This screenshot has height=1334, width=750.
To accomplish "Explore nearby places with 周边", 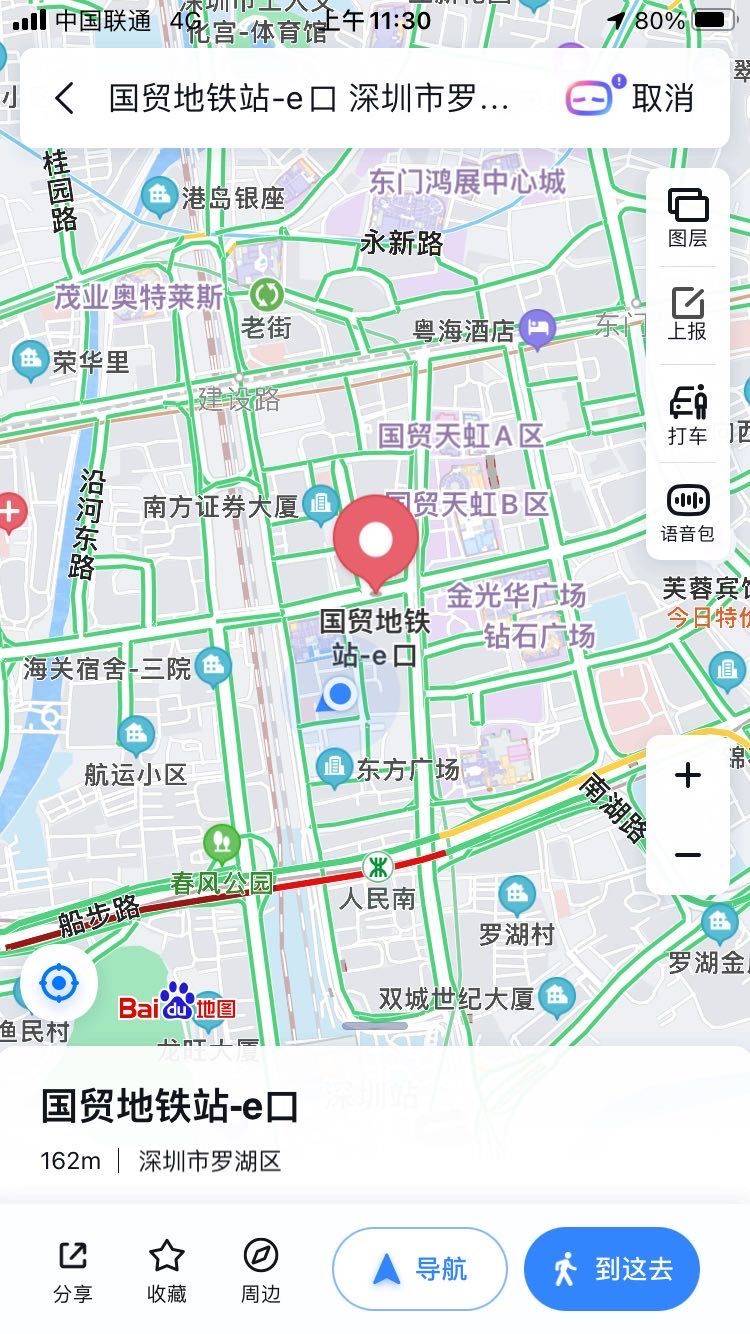I will point(261,1270).
